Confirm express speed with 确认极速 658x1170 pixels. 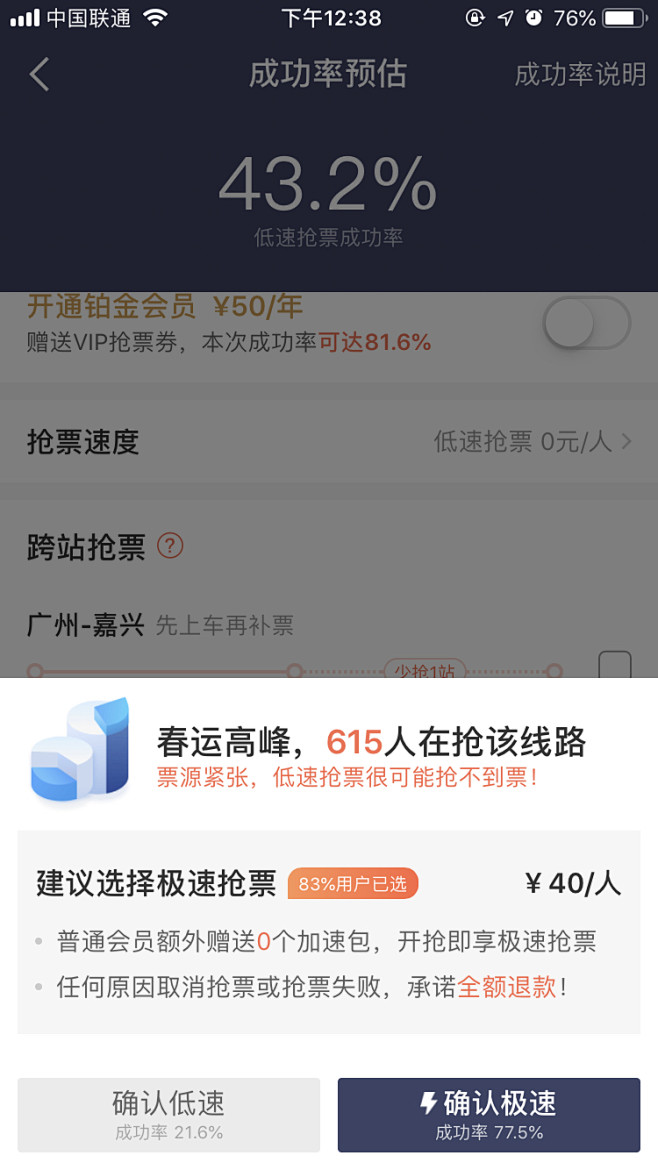(489, 1114)
